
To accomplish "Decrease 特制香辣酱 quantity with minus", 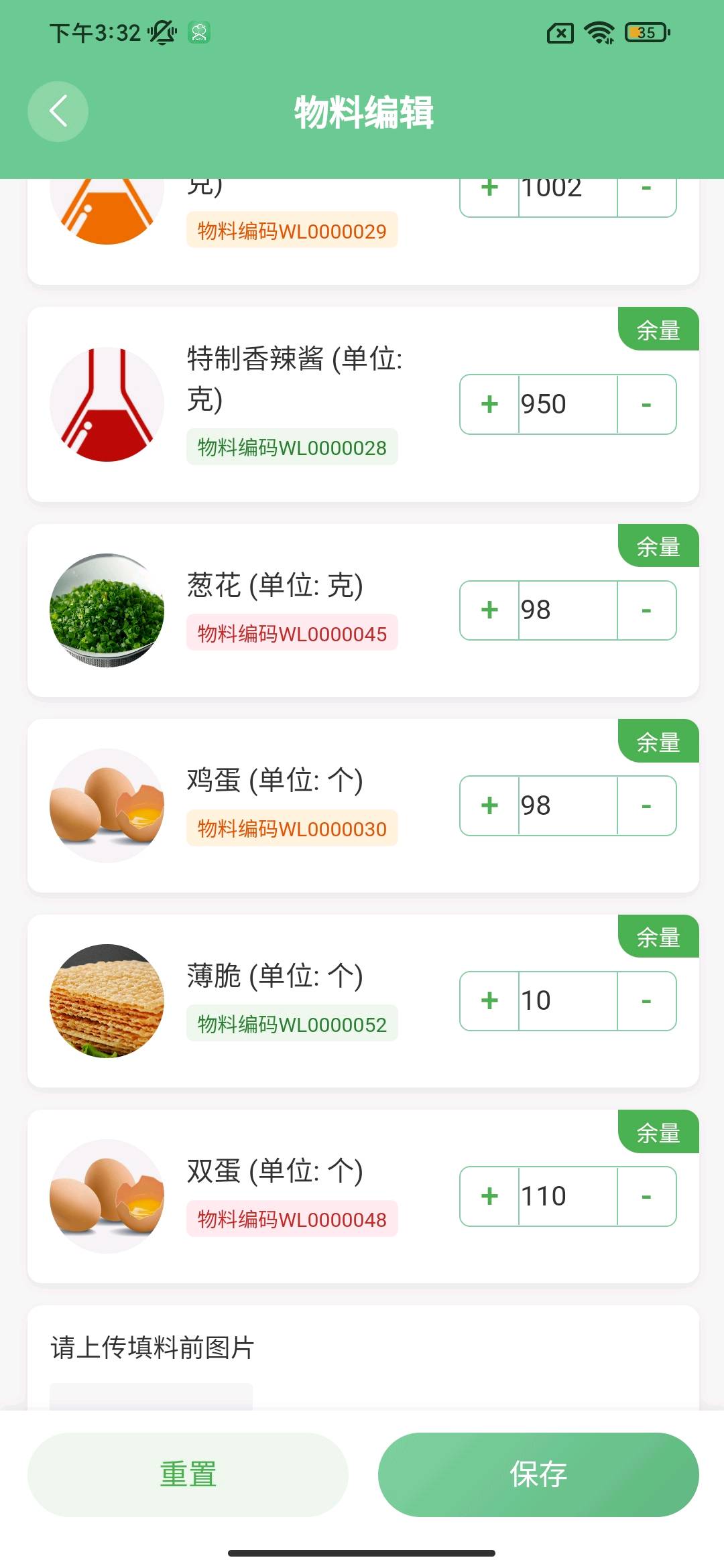I will click(x=646, y=404).
